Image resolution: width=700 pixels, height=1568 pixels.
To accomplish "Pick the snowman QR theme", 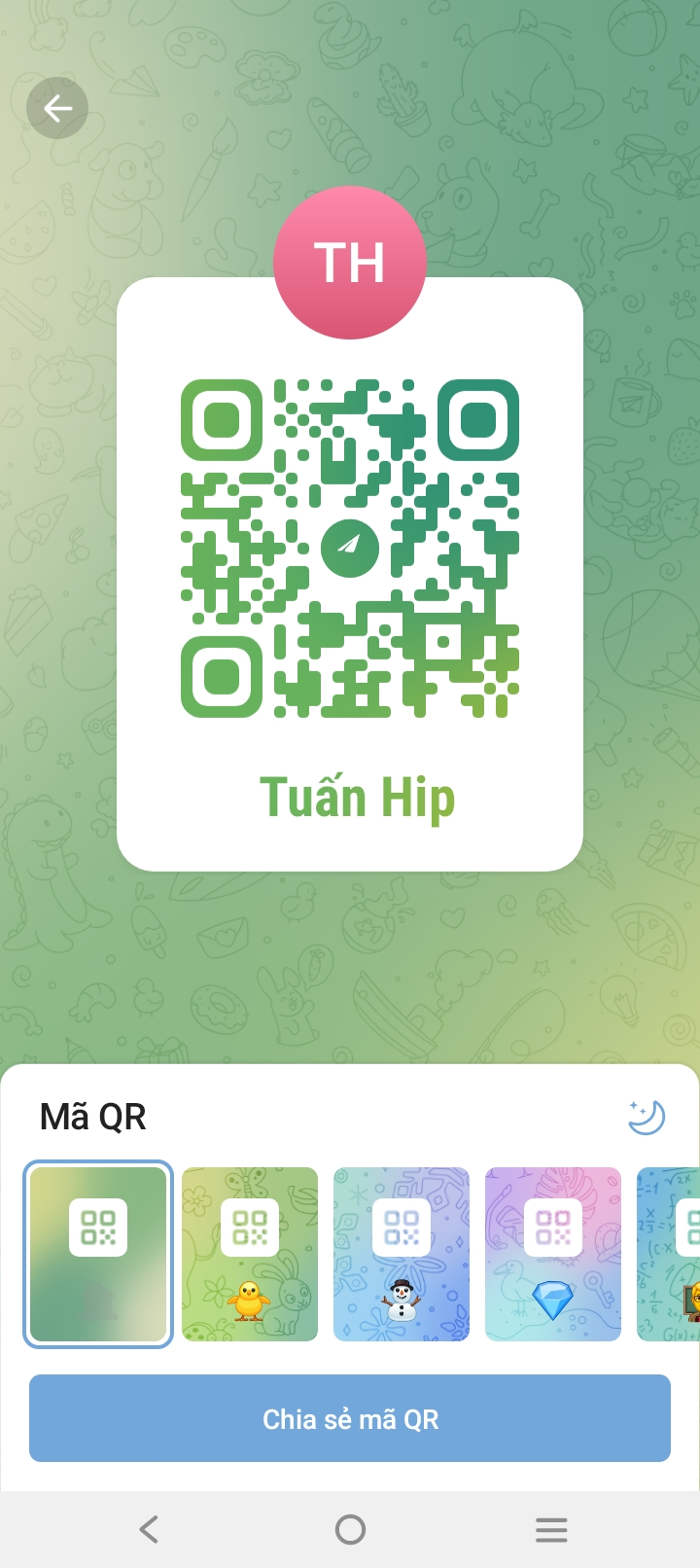I will pyautogui.click(x=402, y=1255).
